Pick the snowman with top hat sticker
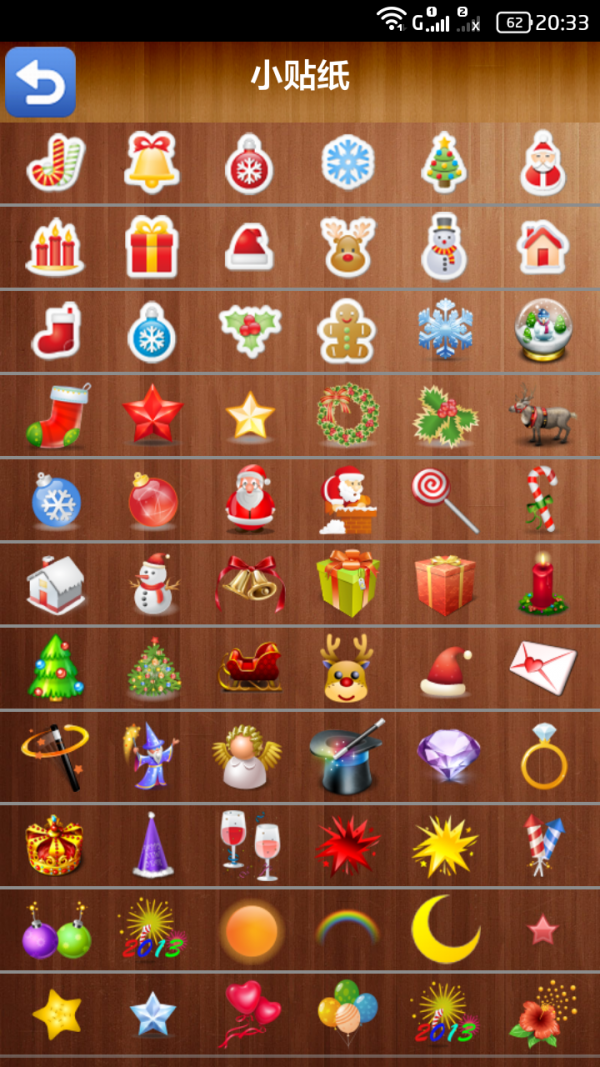The width and height of the screenshot is (600, 1067). point(444,246)
